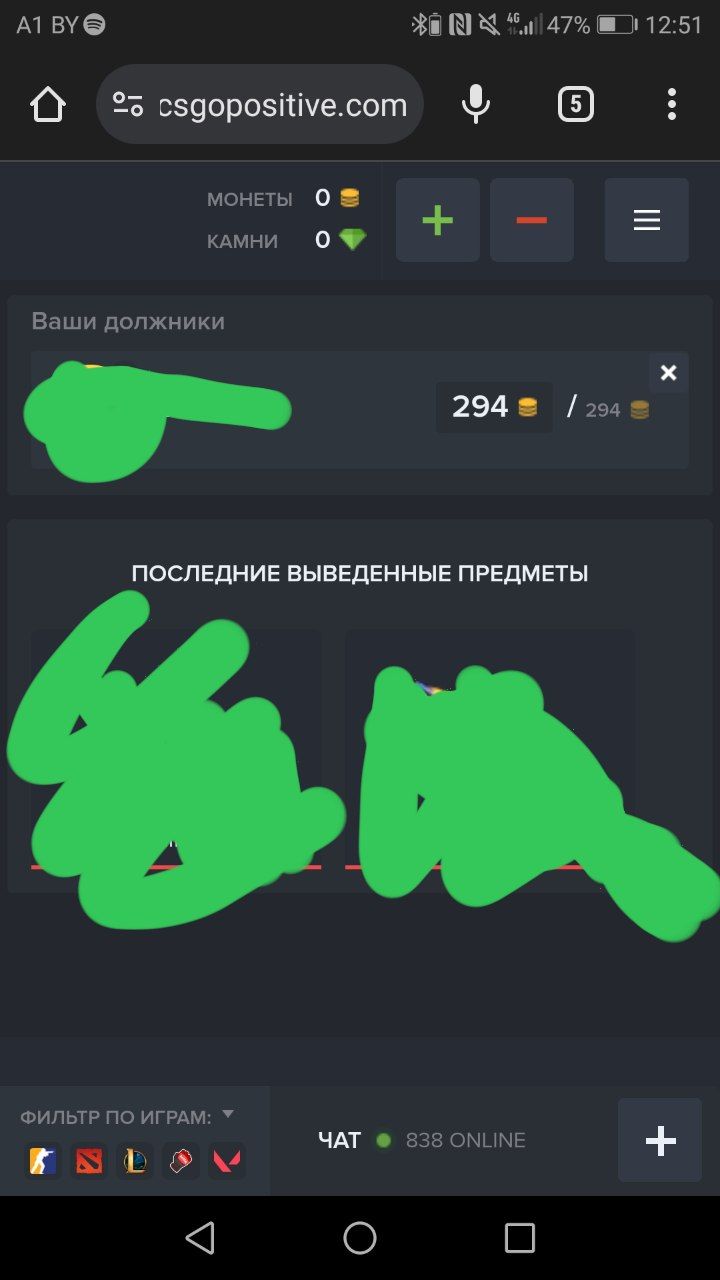Filter by the Dota 2 game icon
This screenshot has width=720, height=1280.
89,1161
